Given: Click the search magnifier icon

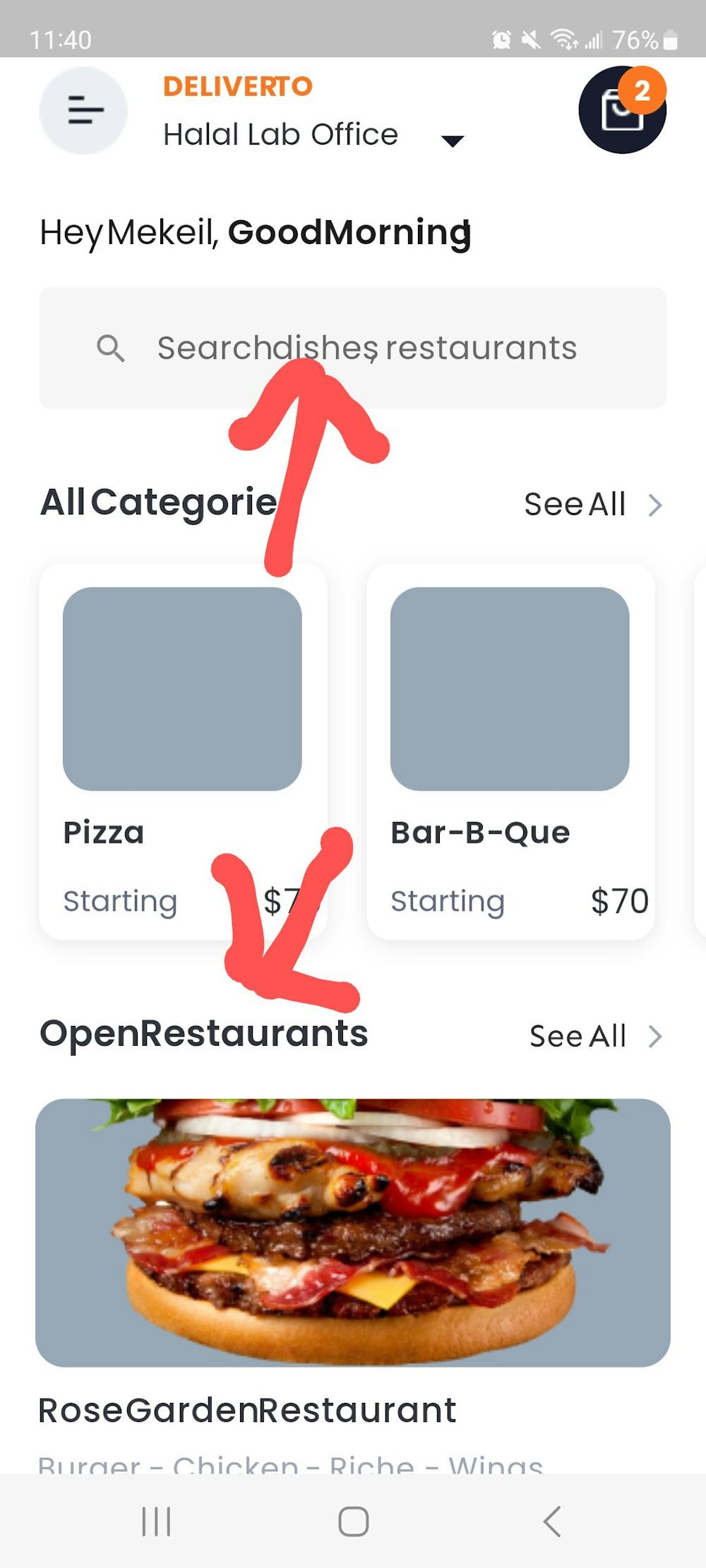Looking at the screenshot, I should click(113, 348).
